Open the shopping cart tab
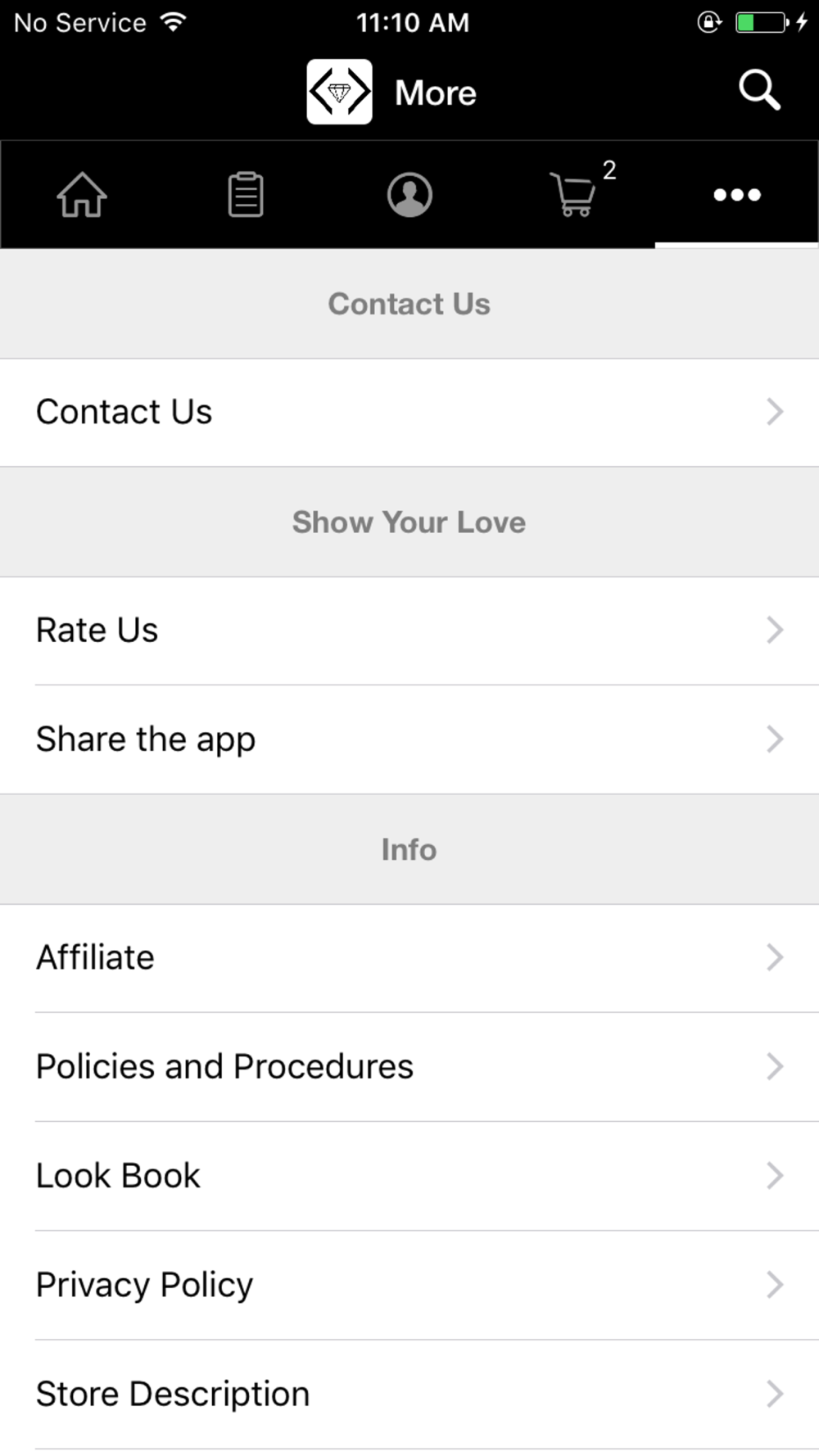Image resolution: width=819 pixels, height=1456 pixels. click(x=573, y=194)
